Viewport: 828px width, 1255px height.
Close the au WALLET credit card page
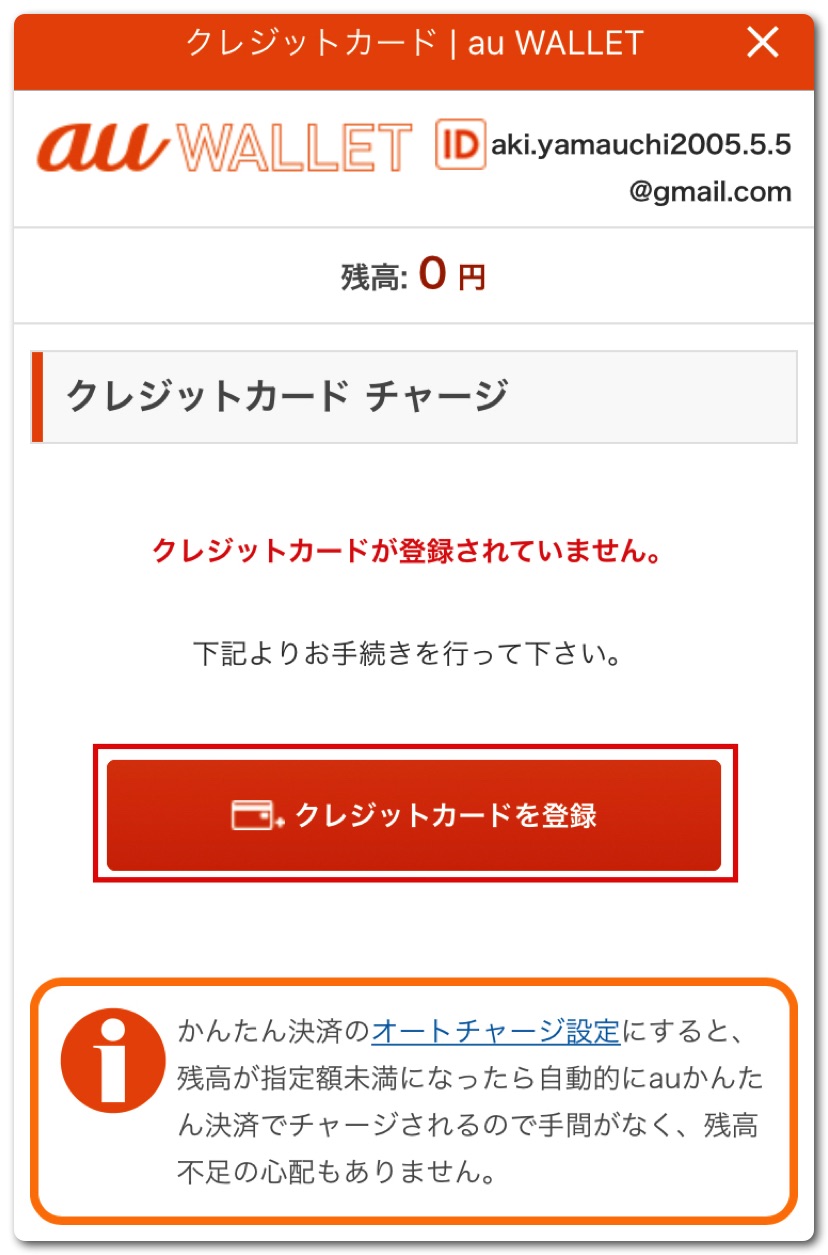coord(763,43)
